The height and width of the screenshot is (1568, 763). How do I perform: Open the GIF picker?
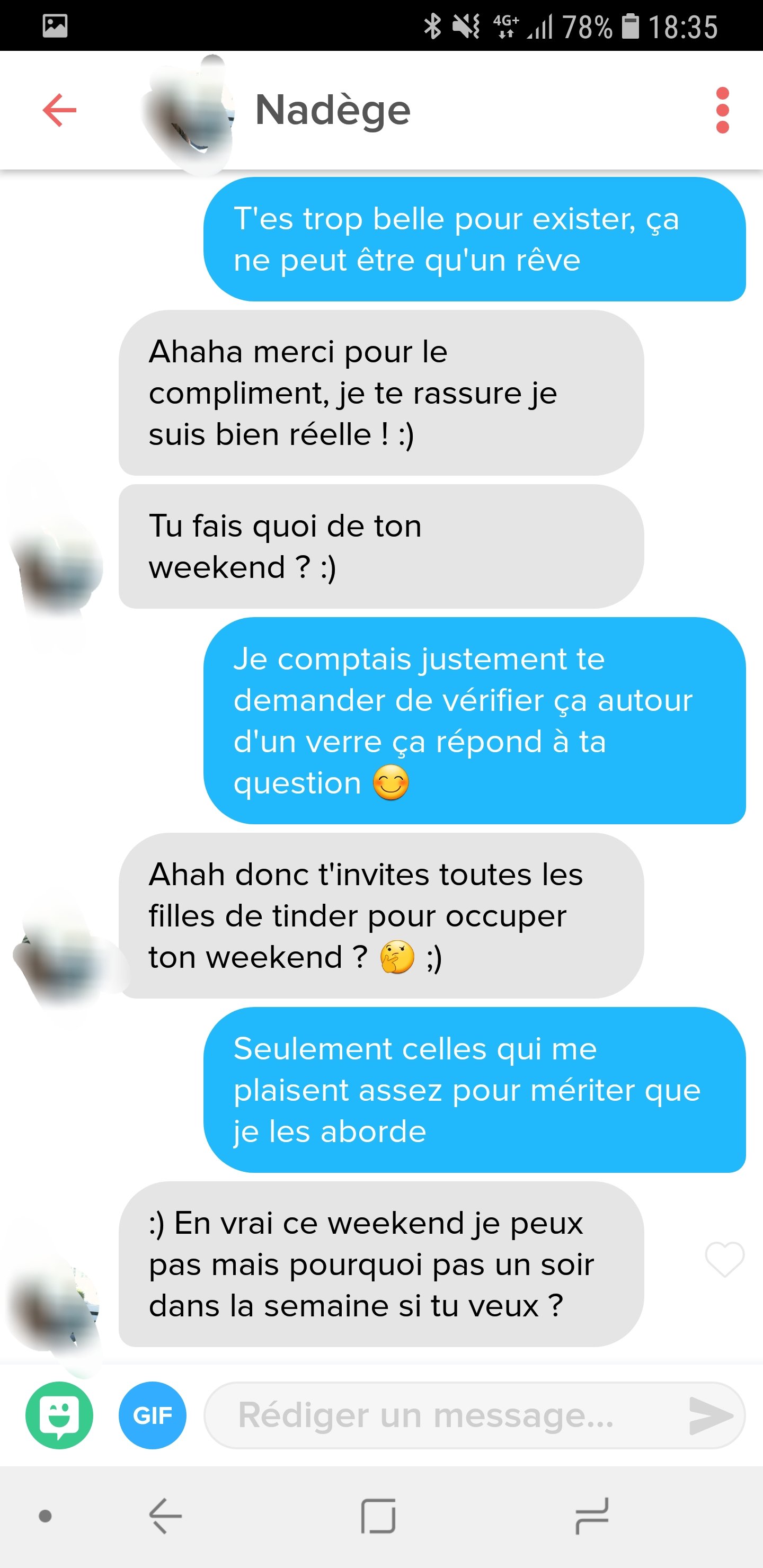(152, 1415)
